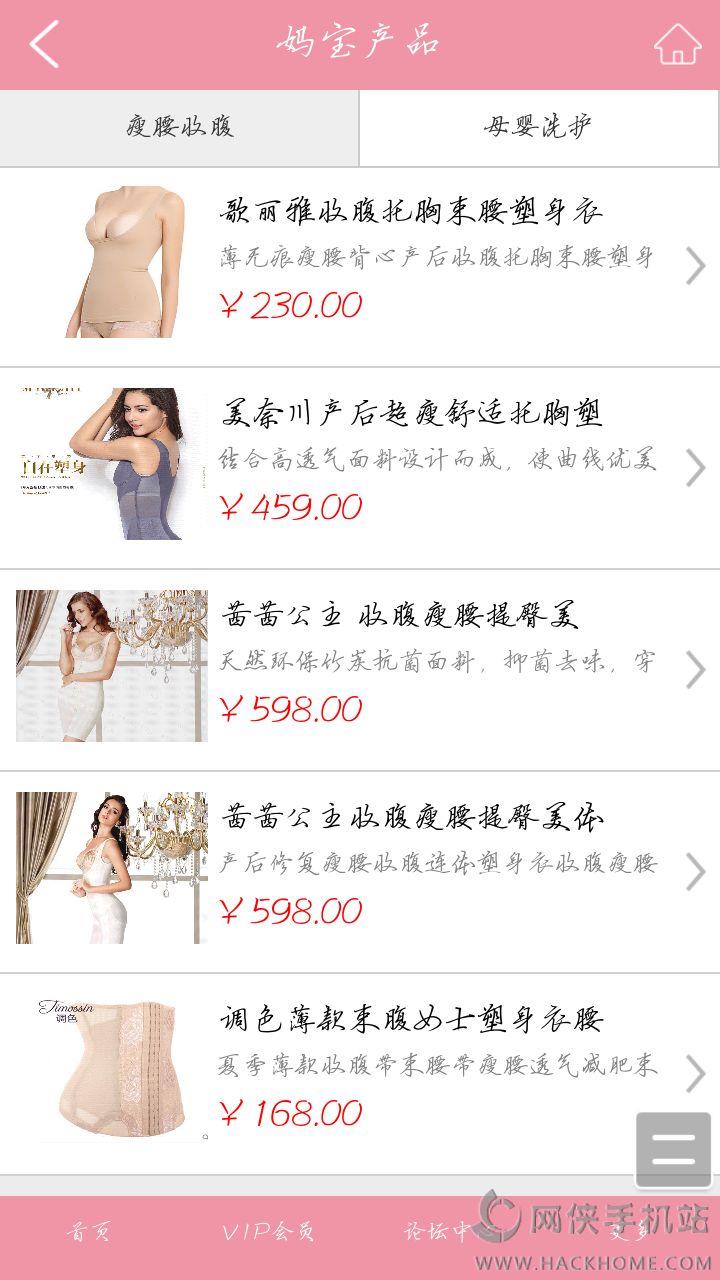Screen dimensions: 720x1280
Task: Open the VIP会员 bottom tab
Action: tap(268, 1232)
